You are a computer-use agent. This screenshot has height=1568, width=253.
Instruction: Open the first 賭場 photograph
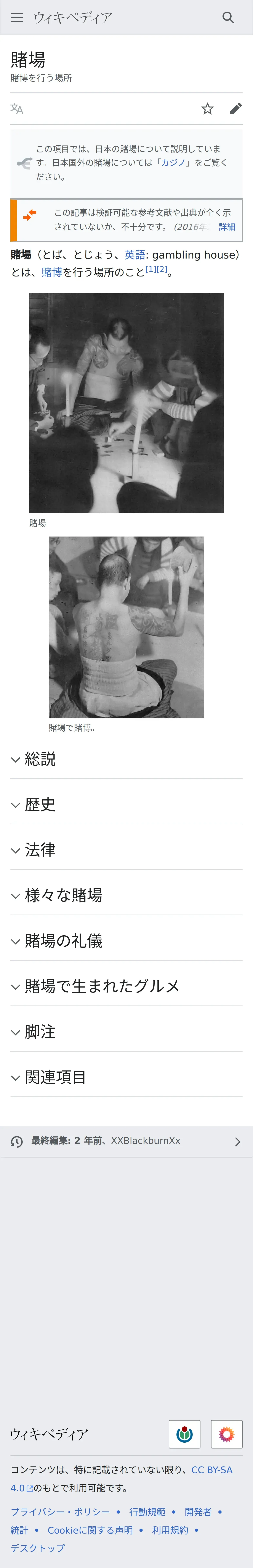click(x=126, y=403)
